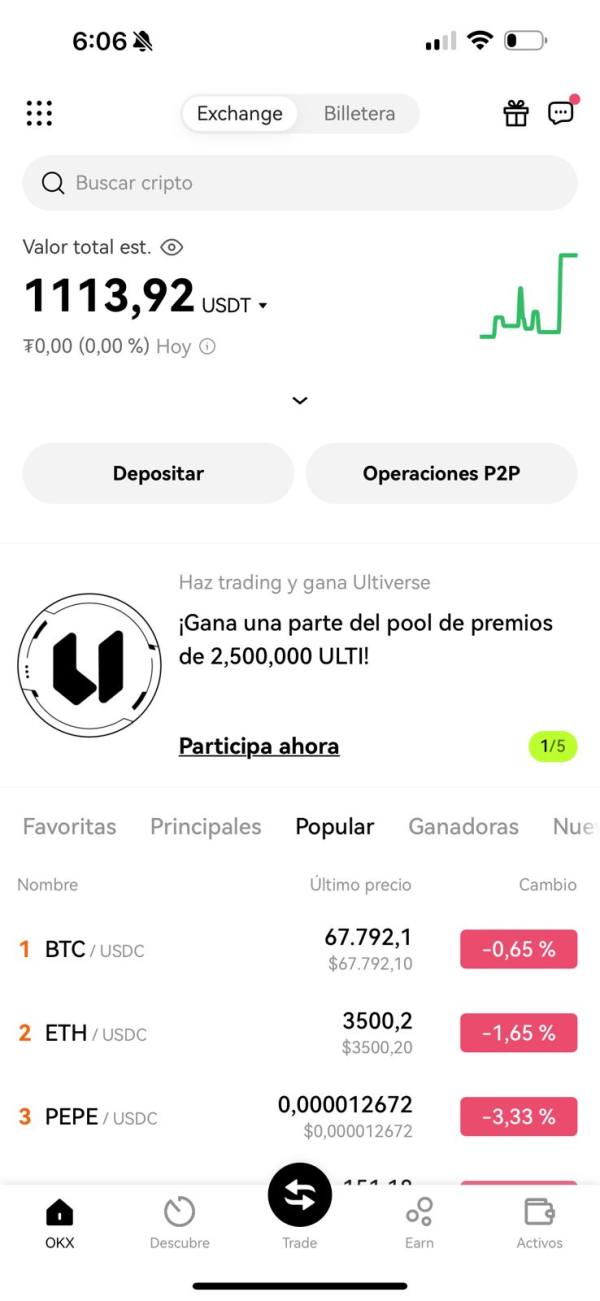Open the ETH / USDC row

click(300, 1033)
